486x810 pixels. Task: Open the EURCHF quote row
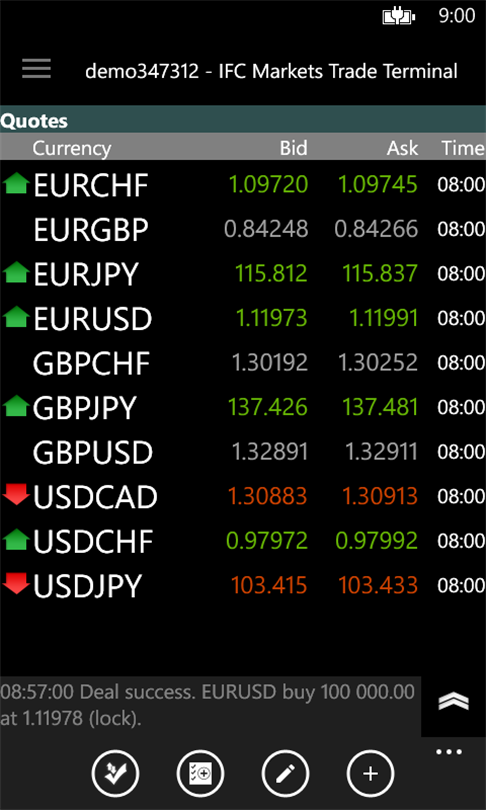[243, 184]
